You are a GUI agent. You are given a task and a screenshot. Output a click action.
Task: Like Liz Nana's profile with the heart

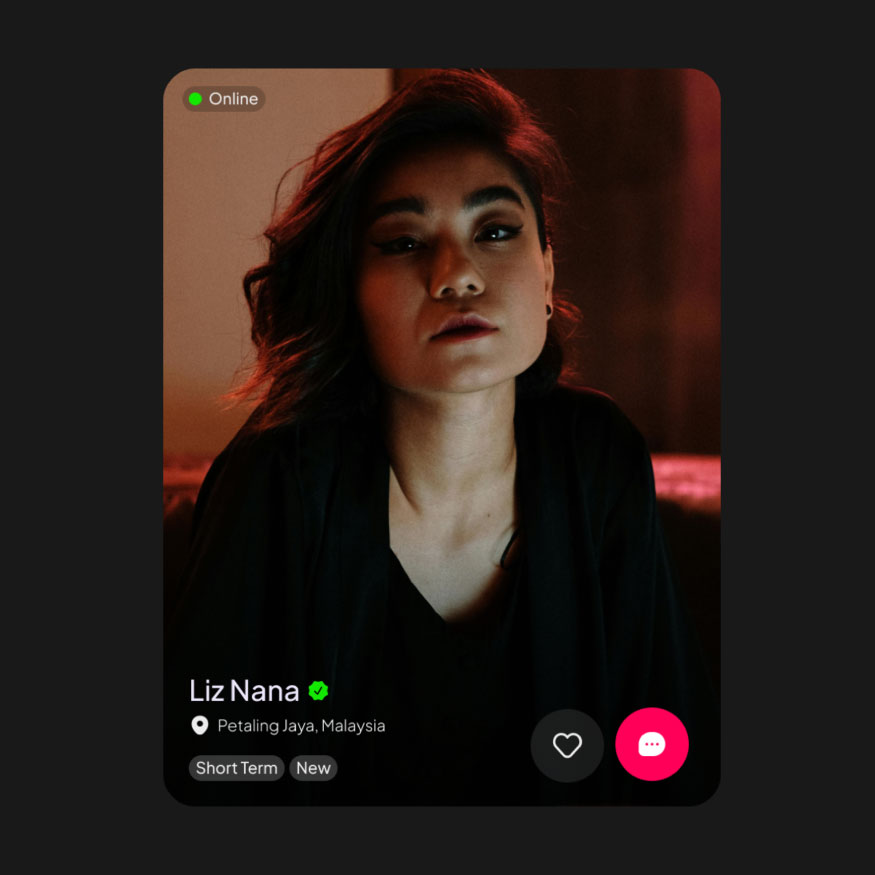click(567, 745)
